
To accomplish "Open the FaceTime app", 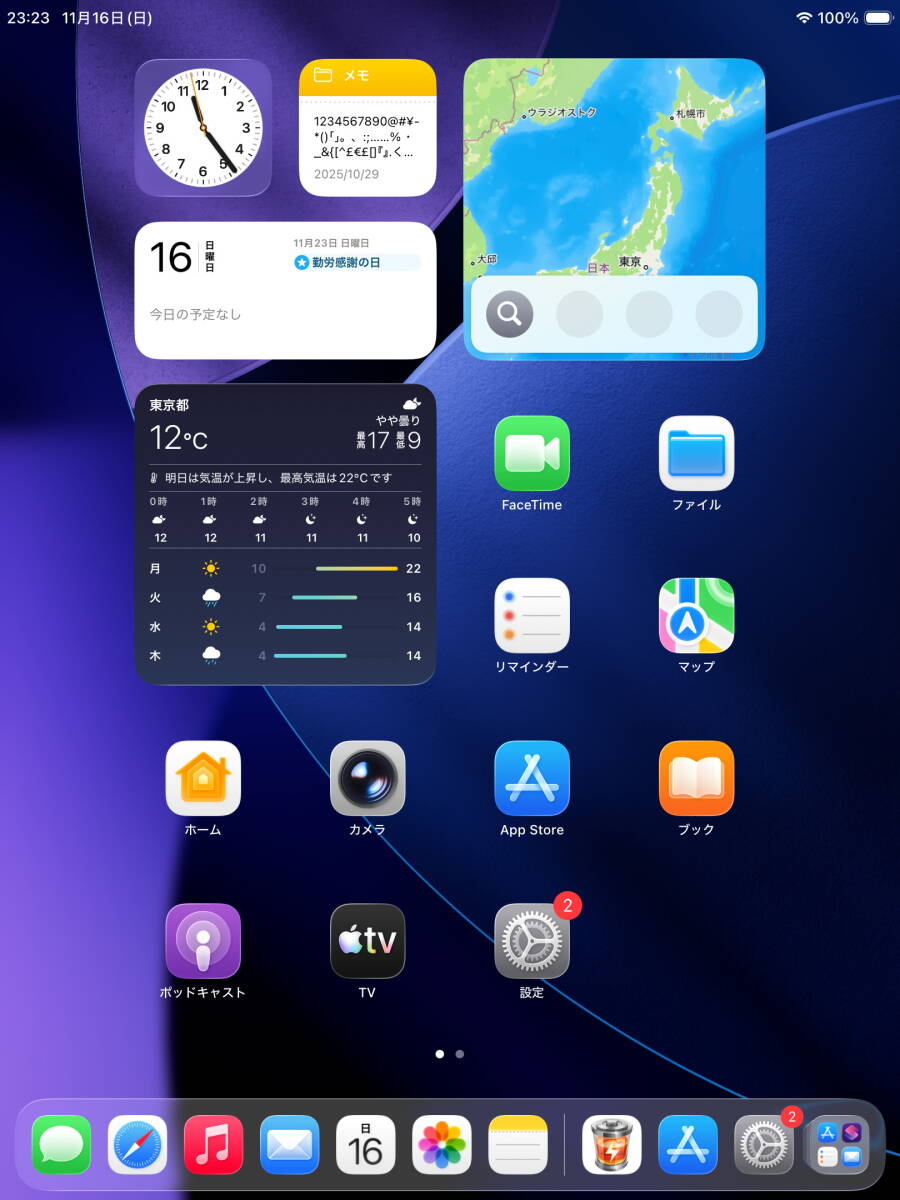I will click(x=532, y=453).
